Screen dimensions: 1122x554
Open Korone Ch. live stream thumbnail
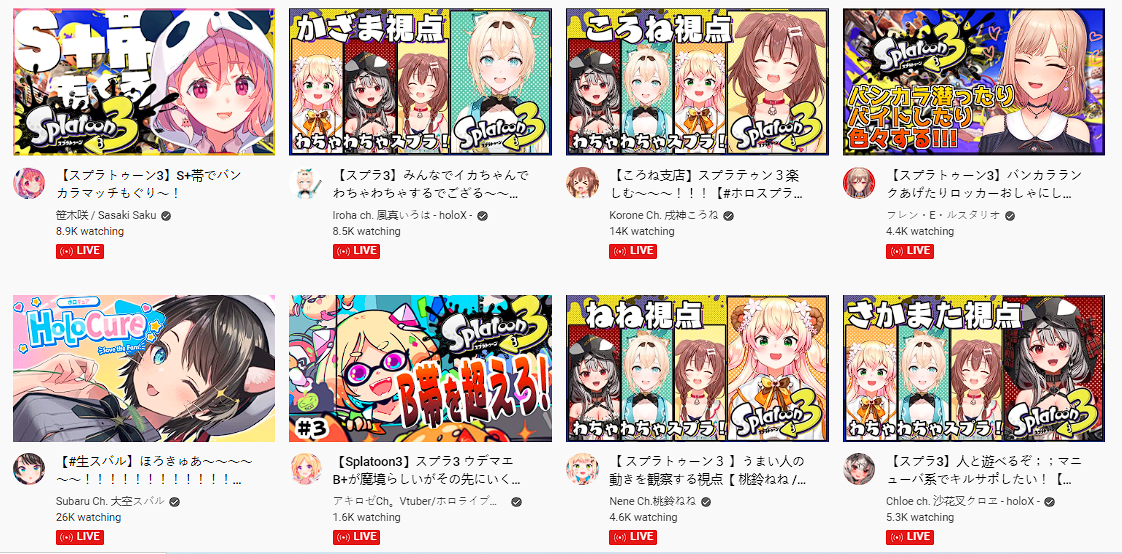pyautogui.click(x=697, y=82)
